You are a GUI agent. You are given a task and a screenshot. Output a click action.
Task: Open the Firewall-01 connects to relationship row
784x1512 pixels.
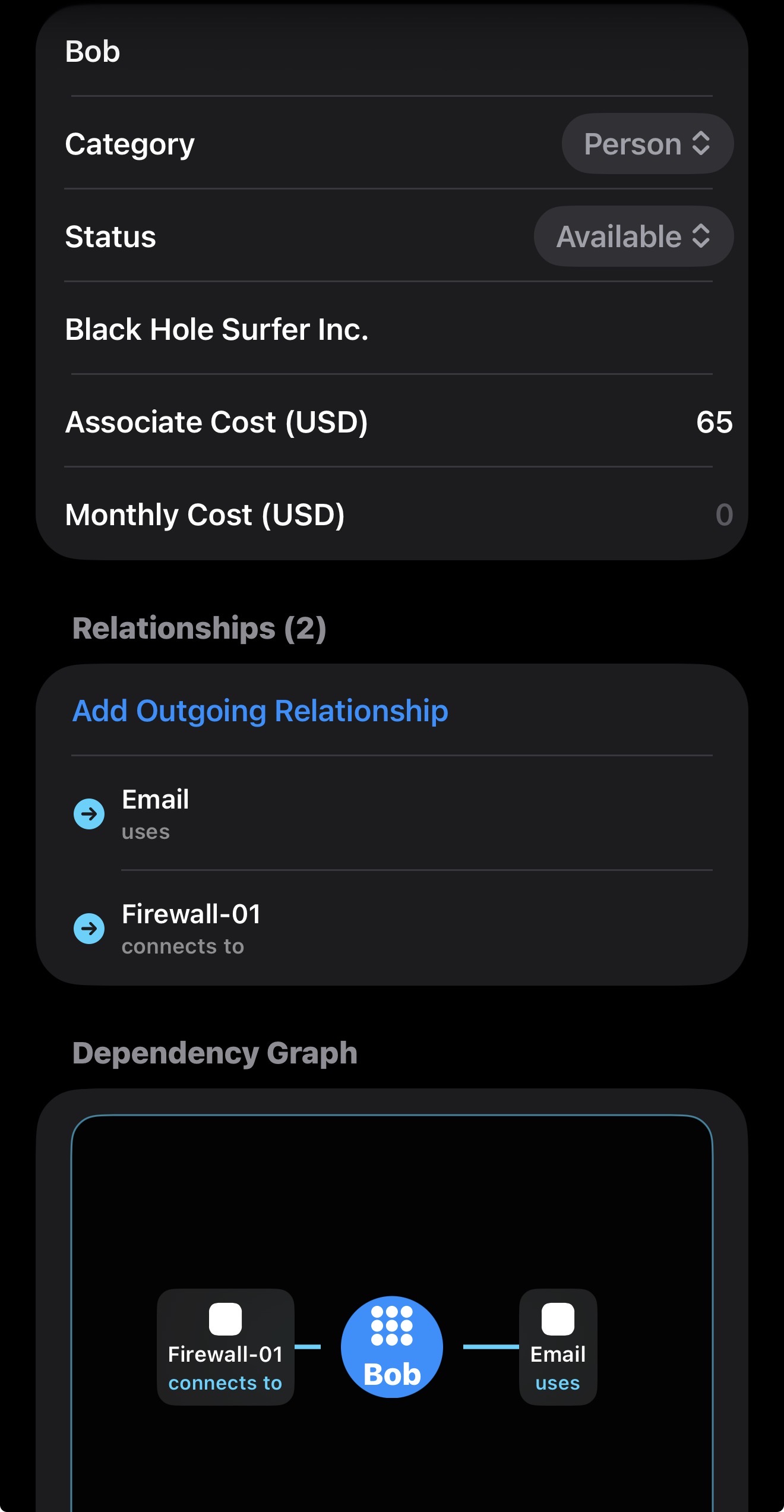[392, 929]
